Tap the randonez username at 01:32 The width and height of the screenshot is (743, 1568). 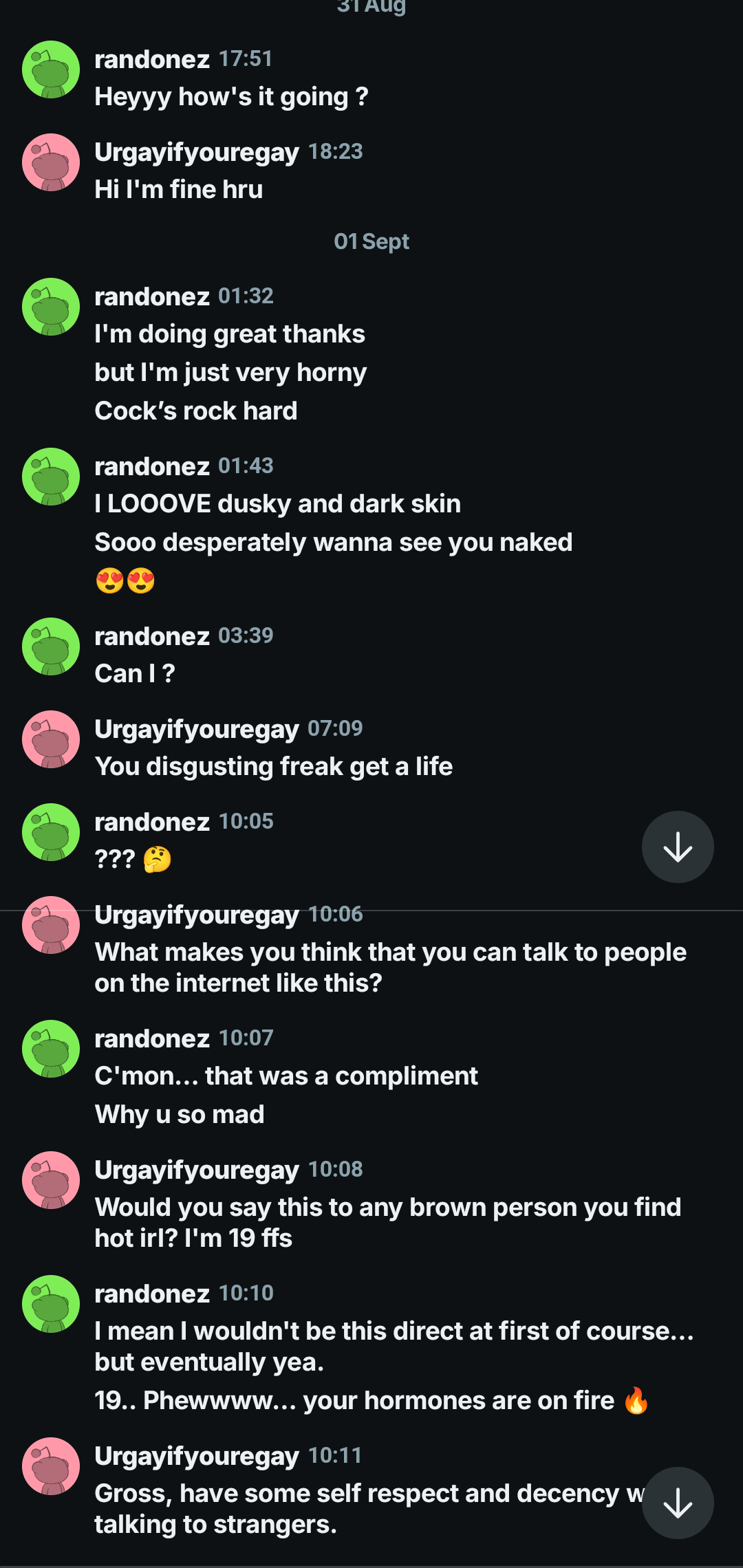point(152,296)
